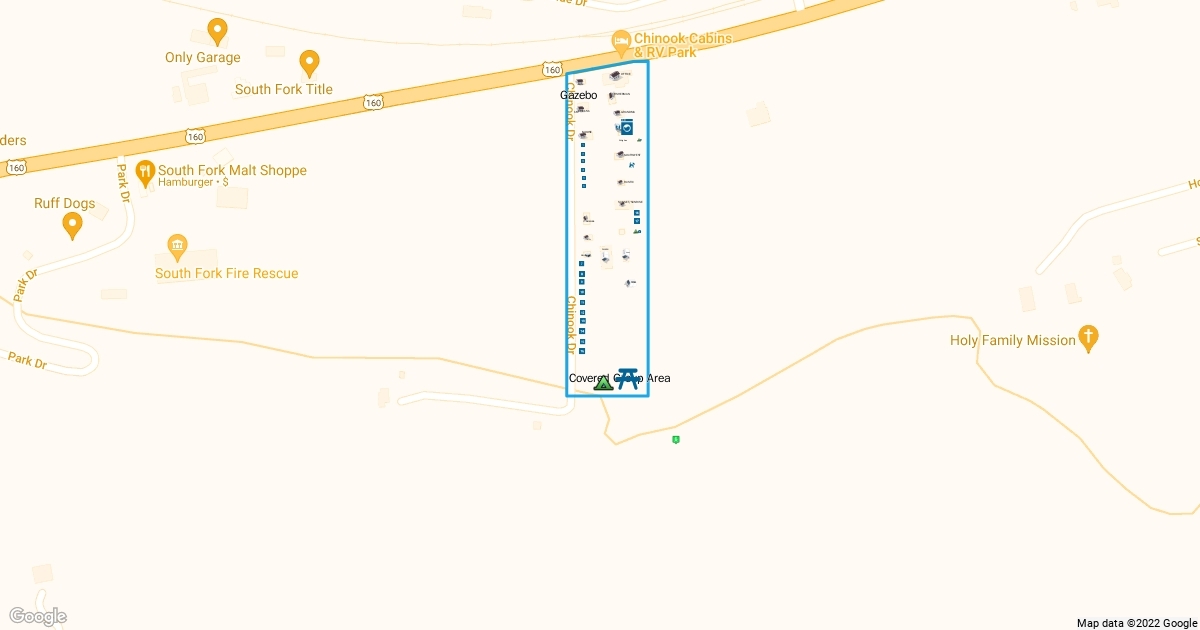Select the South Fork Title pin
The width and height of the screenshot is (1200, 630).
(x=310, y=64)
